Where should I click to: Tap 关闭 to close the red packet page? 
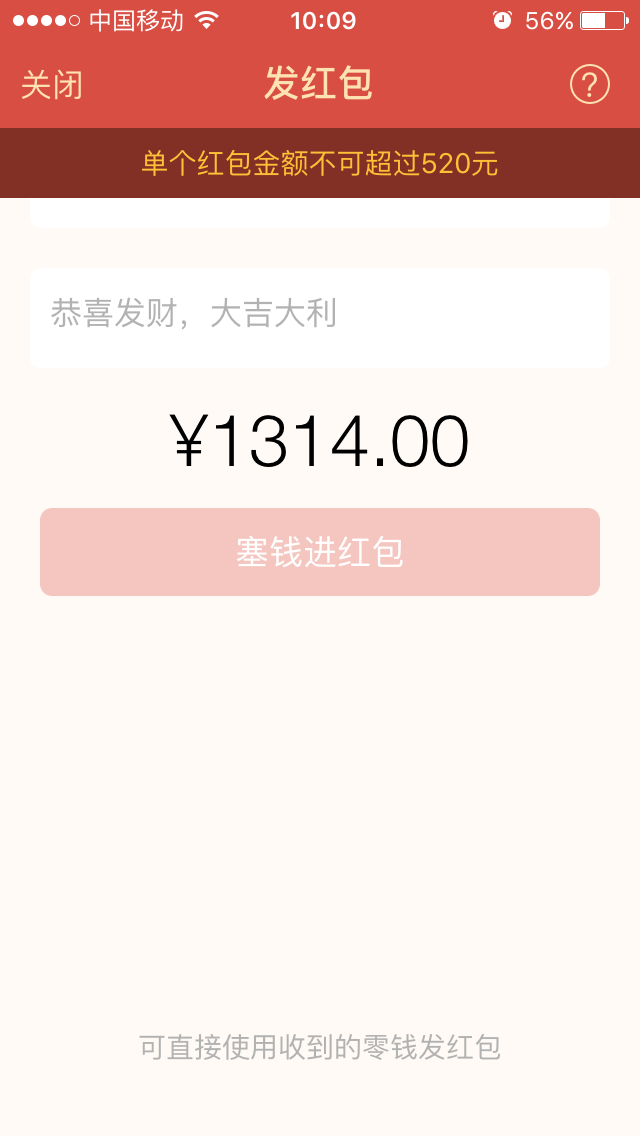tap(52, 85)
